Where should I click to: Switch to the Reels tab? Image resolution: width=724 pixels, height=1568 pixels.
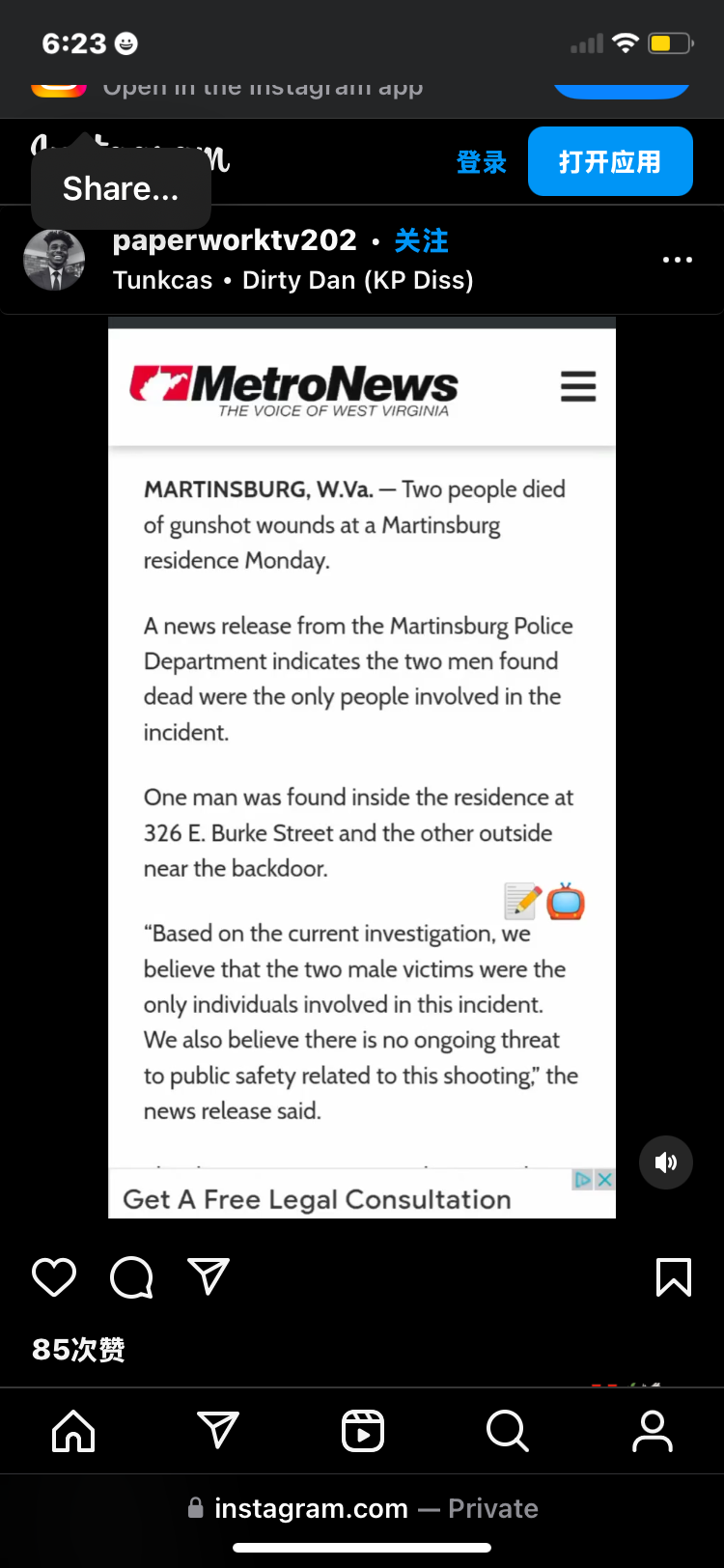tap(363, 1431)
